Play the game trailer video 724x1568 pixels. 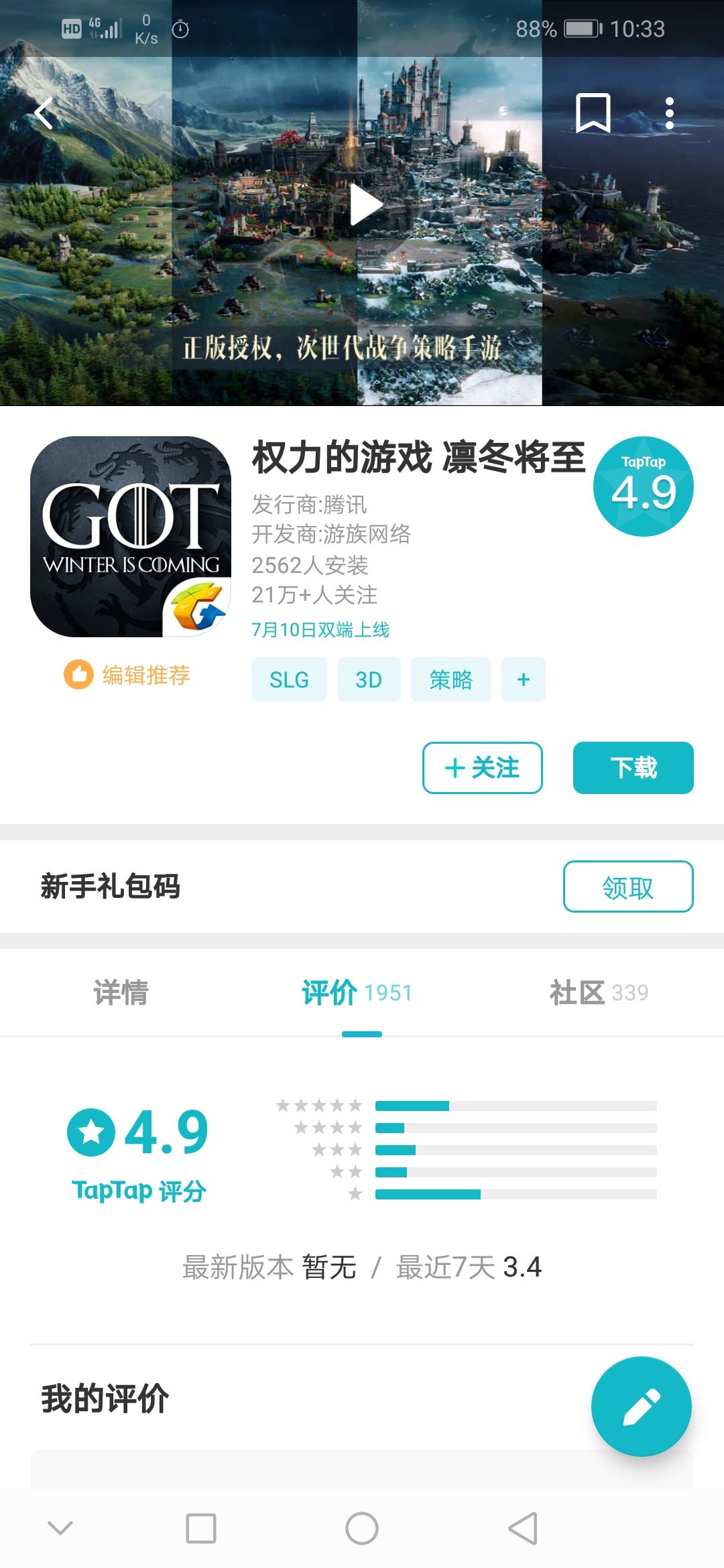pos(366,204)
